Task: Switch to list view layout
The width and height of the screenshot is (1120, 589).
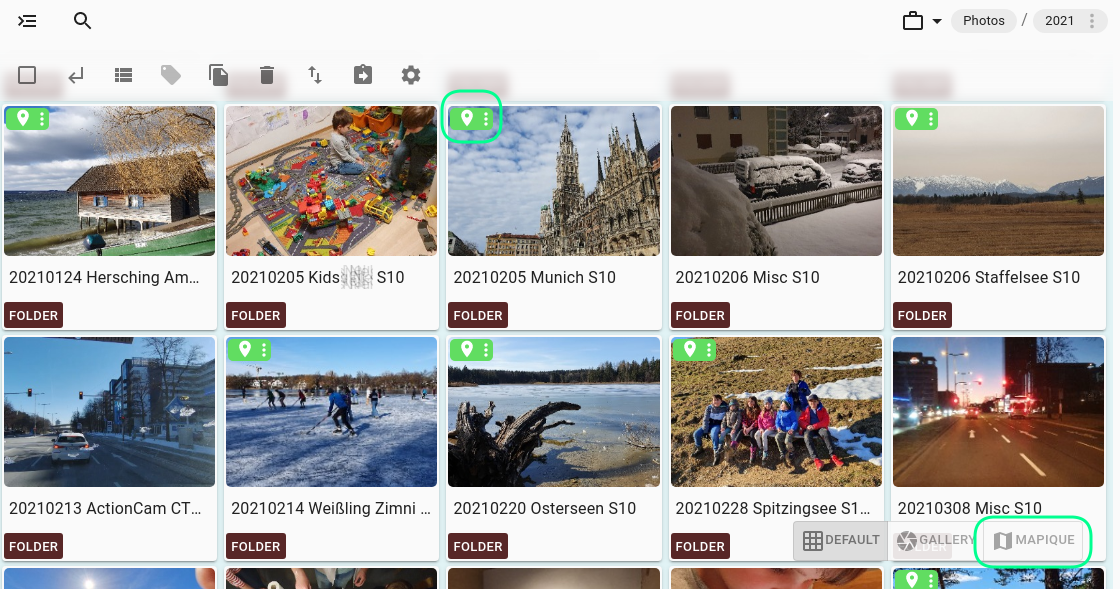Action: pyautogui.click(x=123, y=75)
